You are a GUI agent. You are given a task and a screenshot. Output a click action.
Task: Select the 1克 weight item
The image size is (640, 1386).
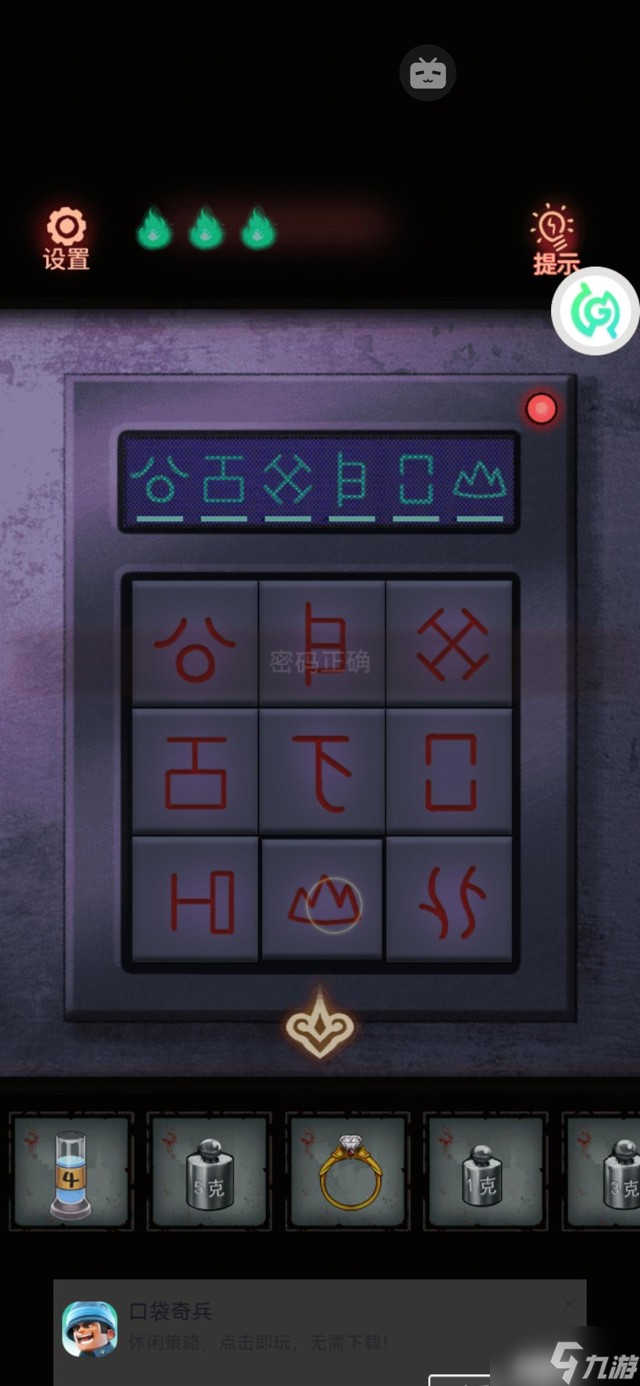tap(486, 1171)
